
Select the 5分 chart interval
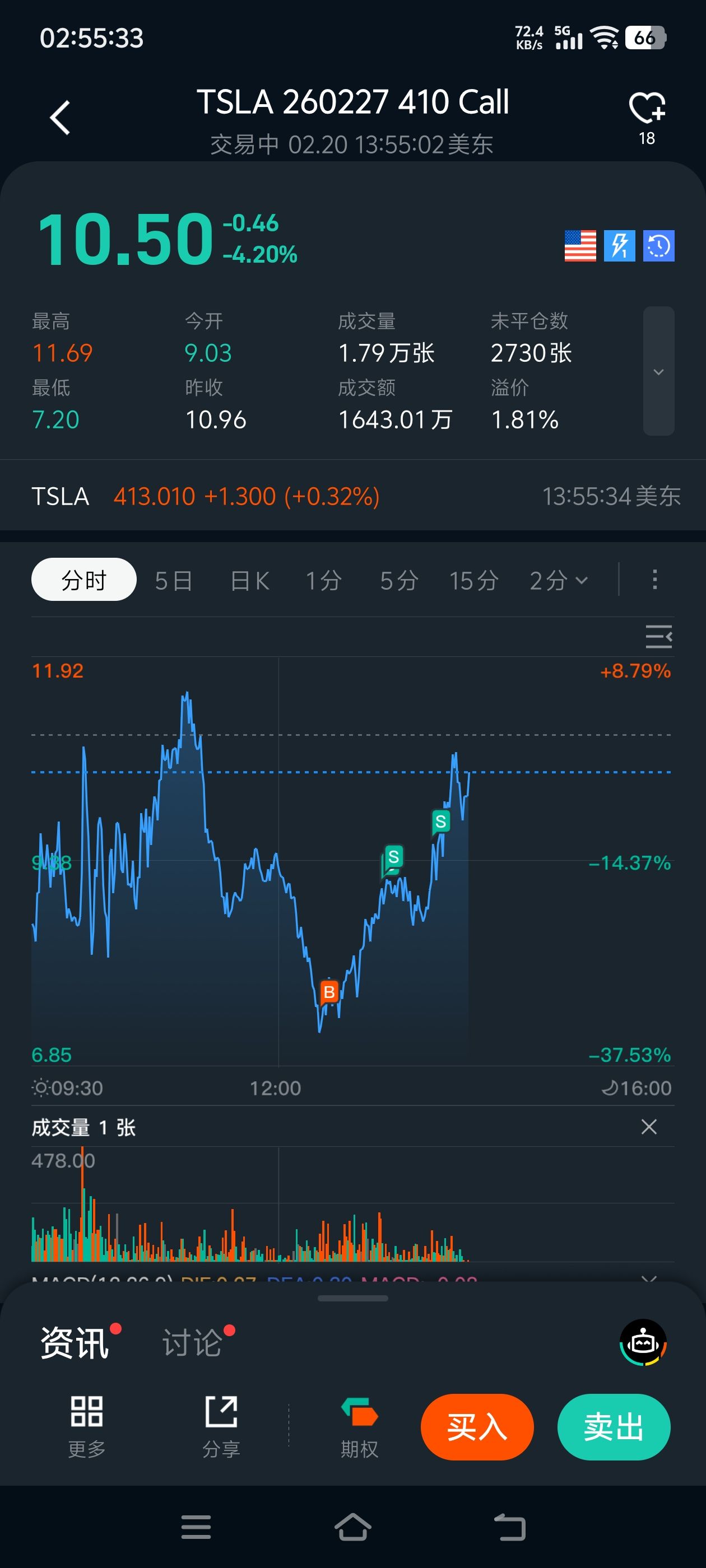click(399, 581)
